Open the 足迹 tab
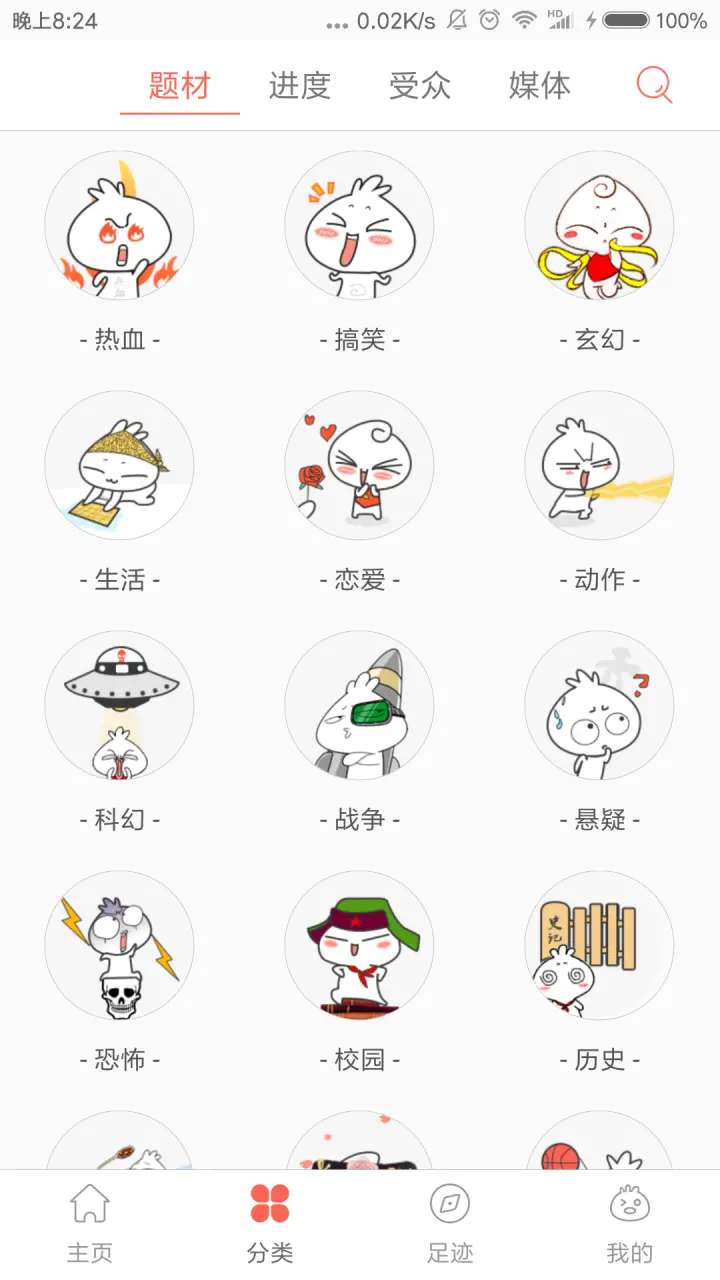Image resolution: width=720 pixels, height=1280 pixels. point(450,1224)
